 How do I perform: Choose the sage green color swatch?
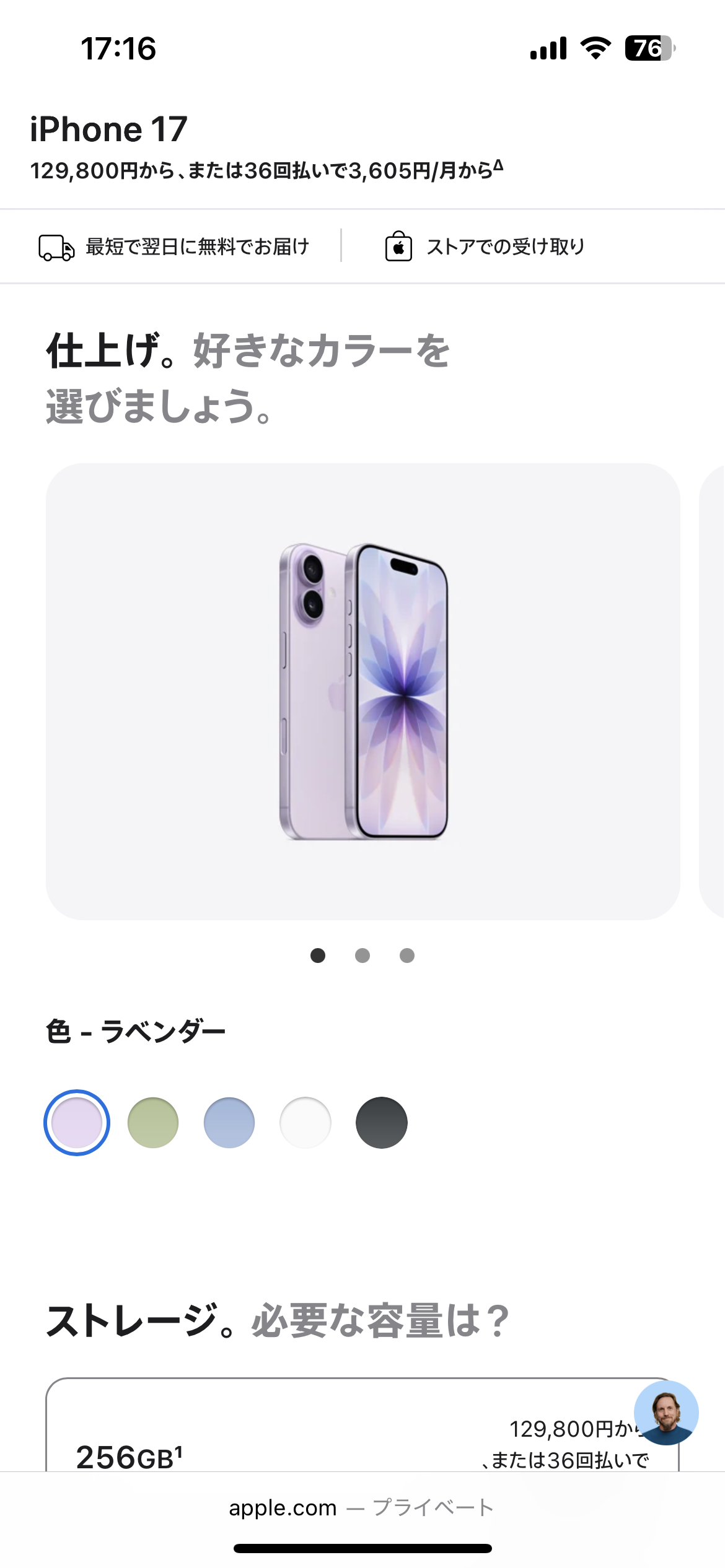(x=153, y=1122)
